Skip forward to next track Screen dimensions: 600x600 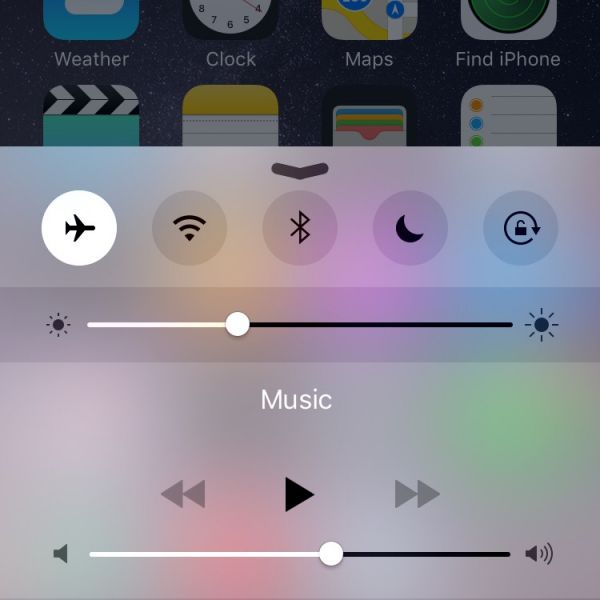(x=416, y=494)
